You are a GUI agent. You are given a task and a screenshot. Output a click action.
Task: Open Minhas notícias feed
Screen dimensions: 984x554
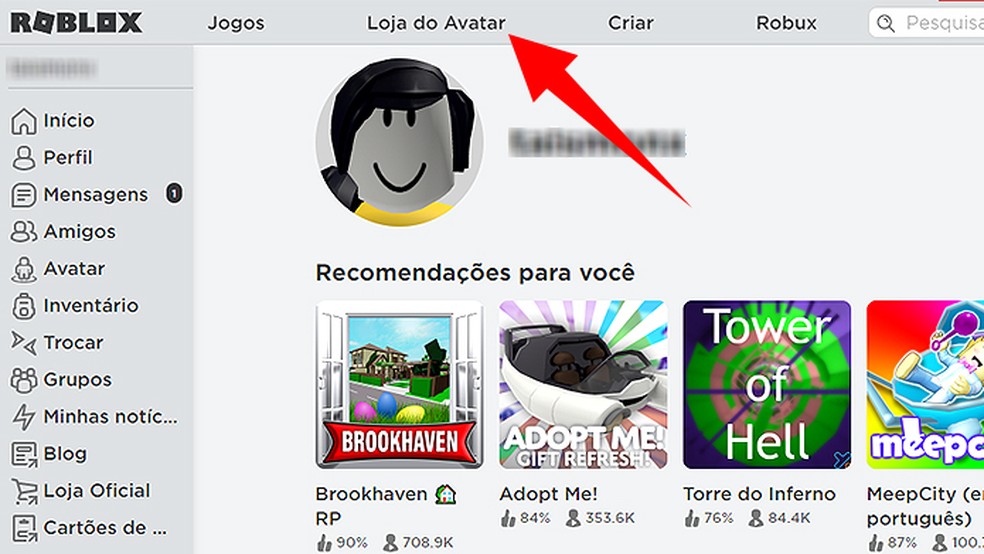[109, 417]
